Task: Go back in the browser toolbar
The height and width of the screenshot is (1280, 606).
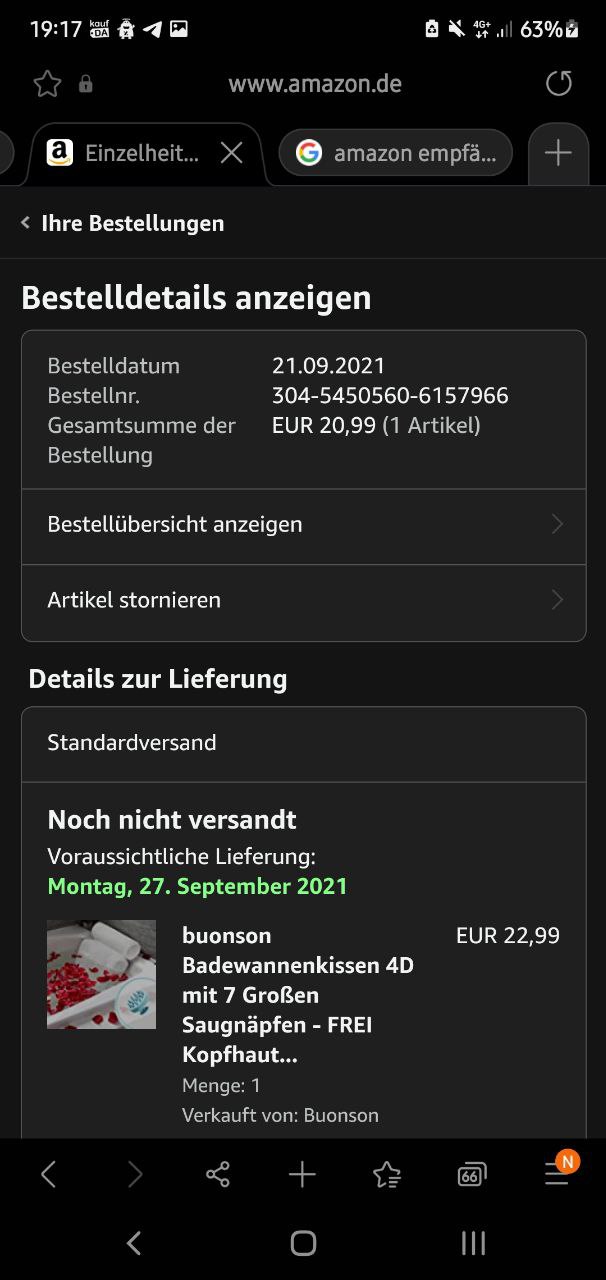Action: [48, 1174]
